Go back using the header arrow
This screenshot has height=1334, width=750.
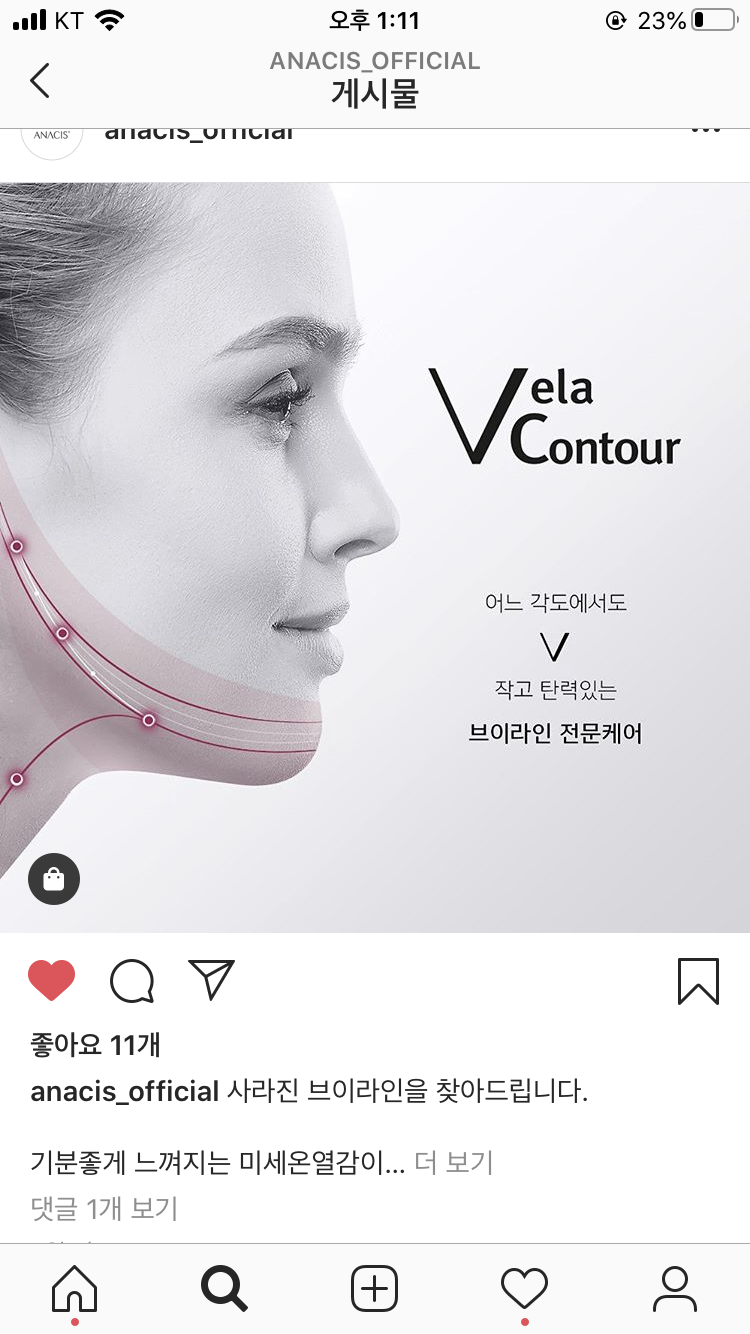pos(40,80)
